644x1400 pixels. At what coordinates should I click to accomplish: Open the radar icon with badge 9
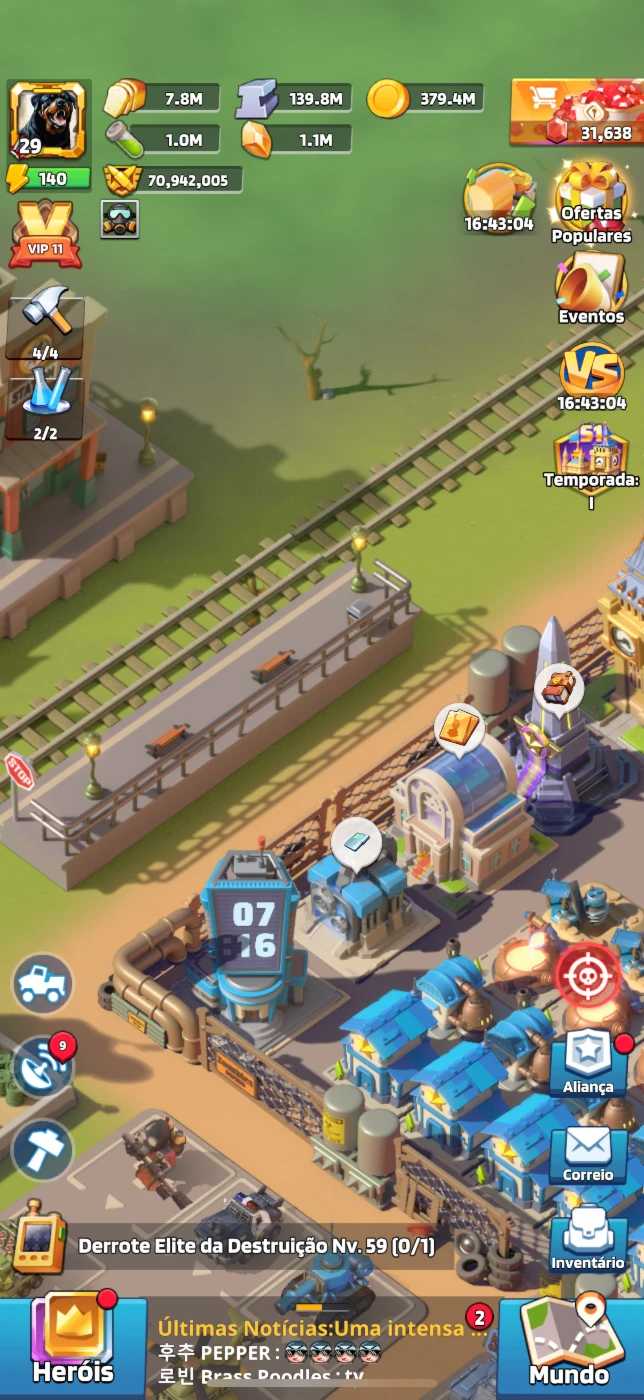(43, 1066)
